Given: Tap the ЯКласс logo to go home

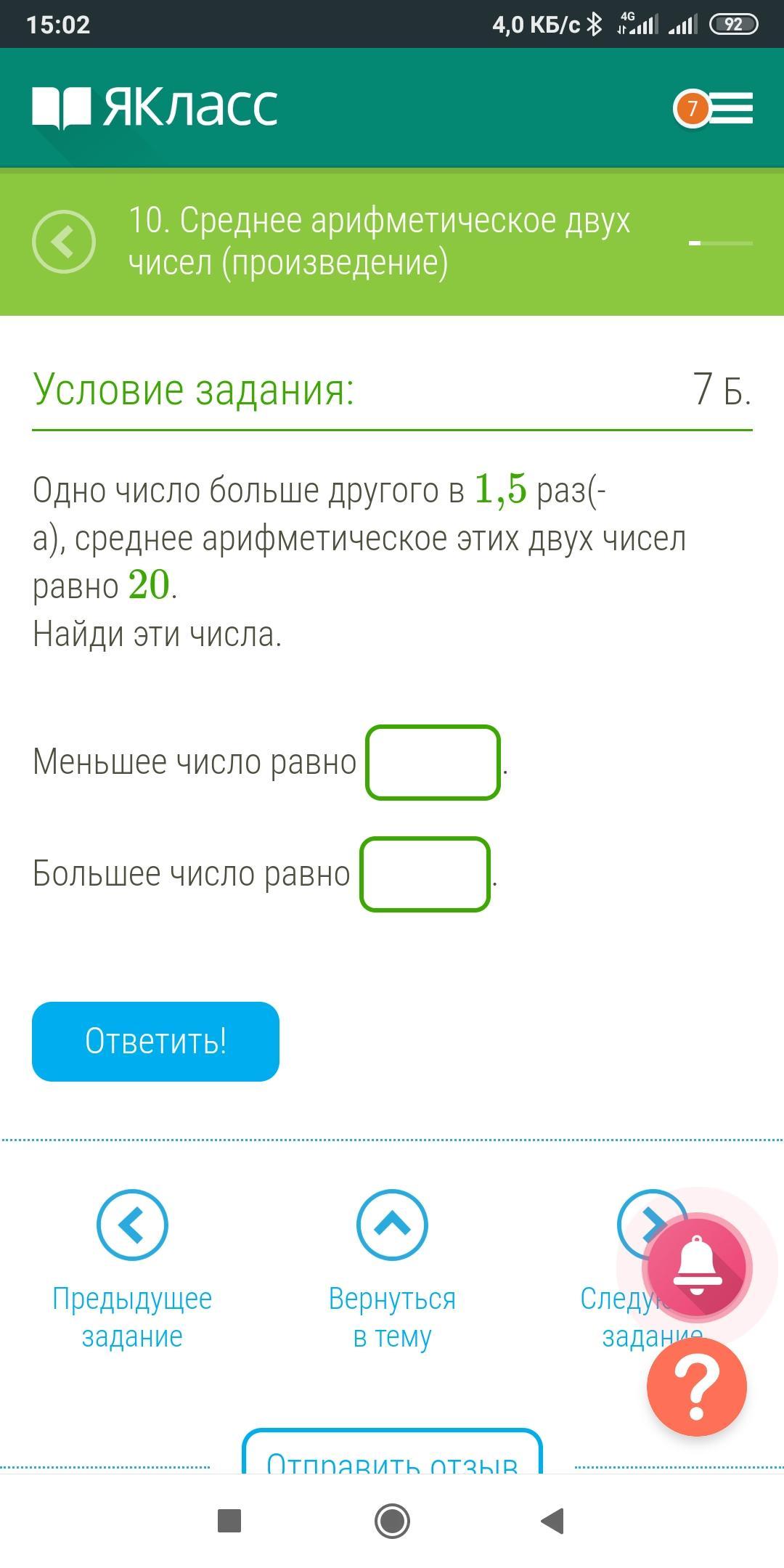Looking at the screenshot, I should (155, 107).
